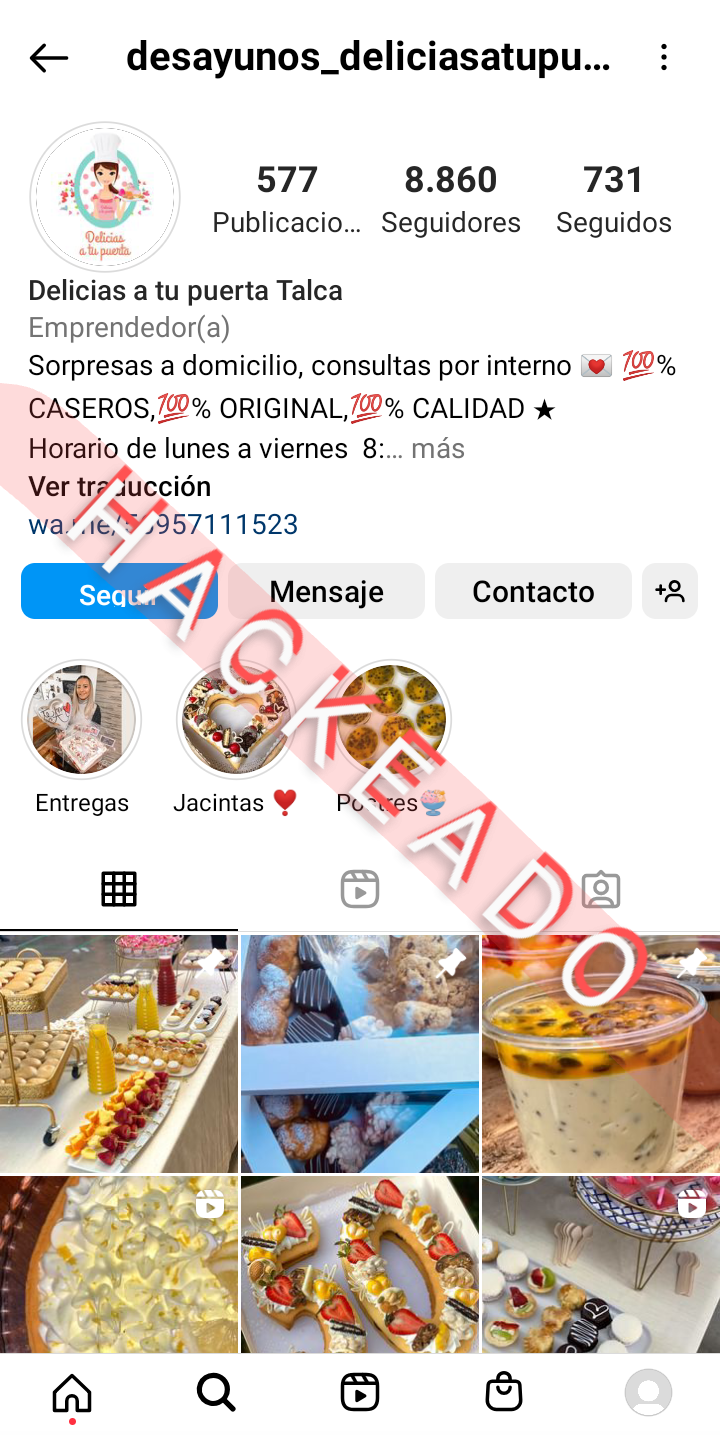The image size is (720, 1435).
Task: Open the wa.me WhatsApp link
Action: click(163, 525)
